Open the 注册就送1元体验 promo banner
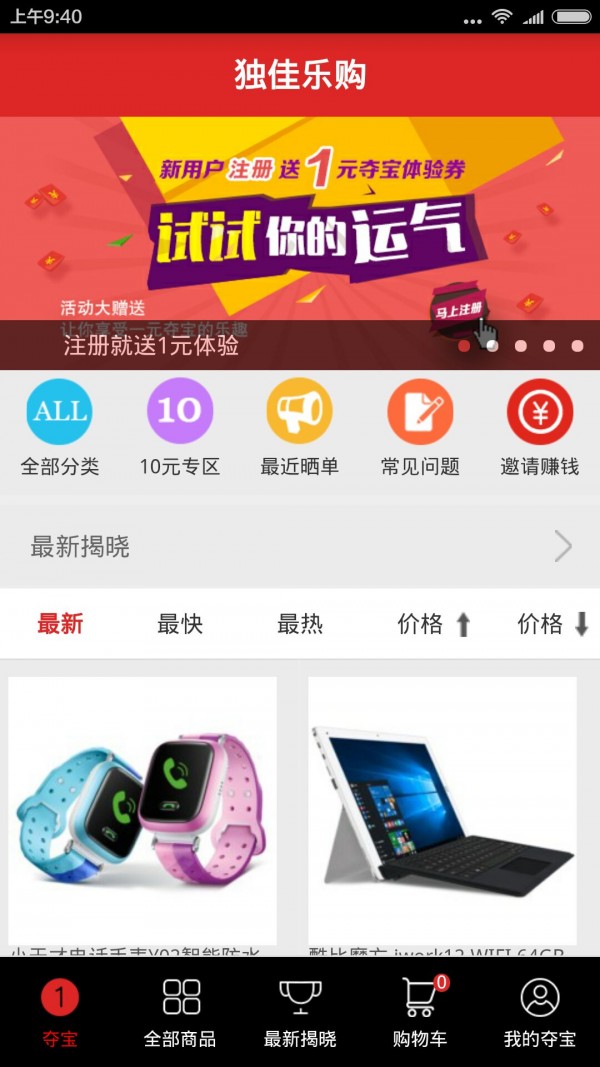 [x=300, y=240]
